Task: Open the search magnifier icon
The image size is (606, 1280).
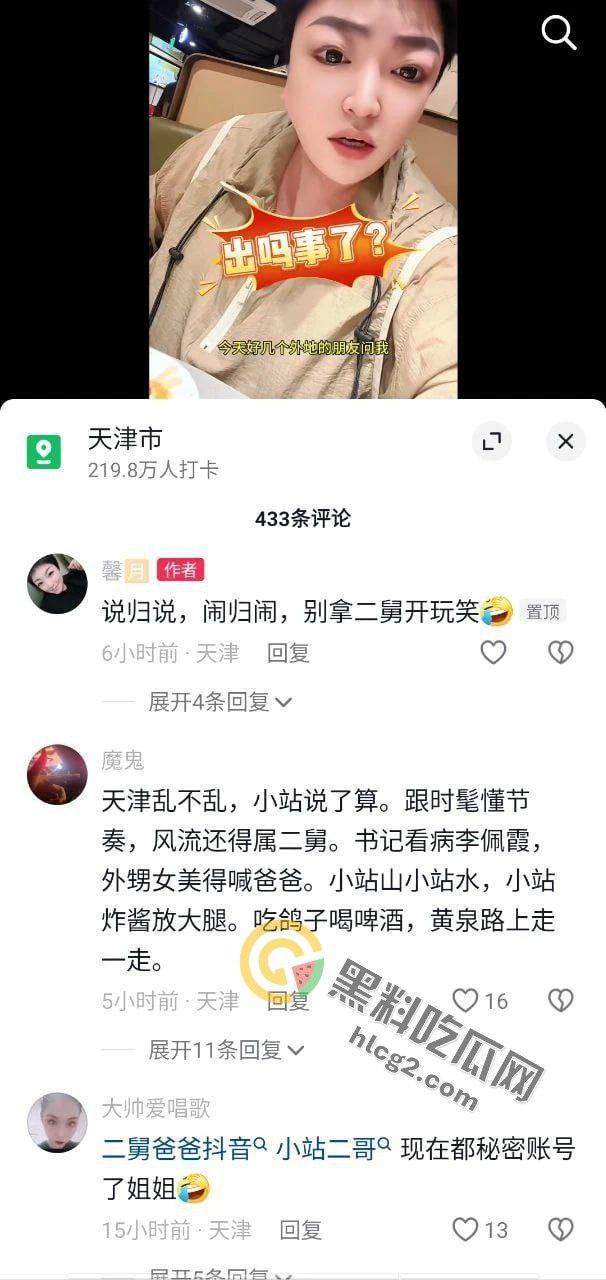Action: 559,33
